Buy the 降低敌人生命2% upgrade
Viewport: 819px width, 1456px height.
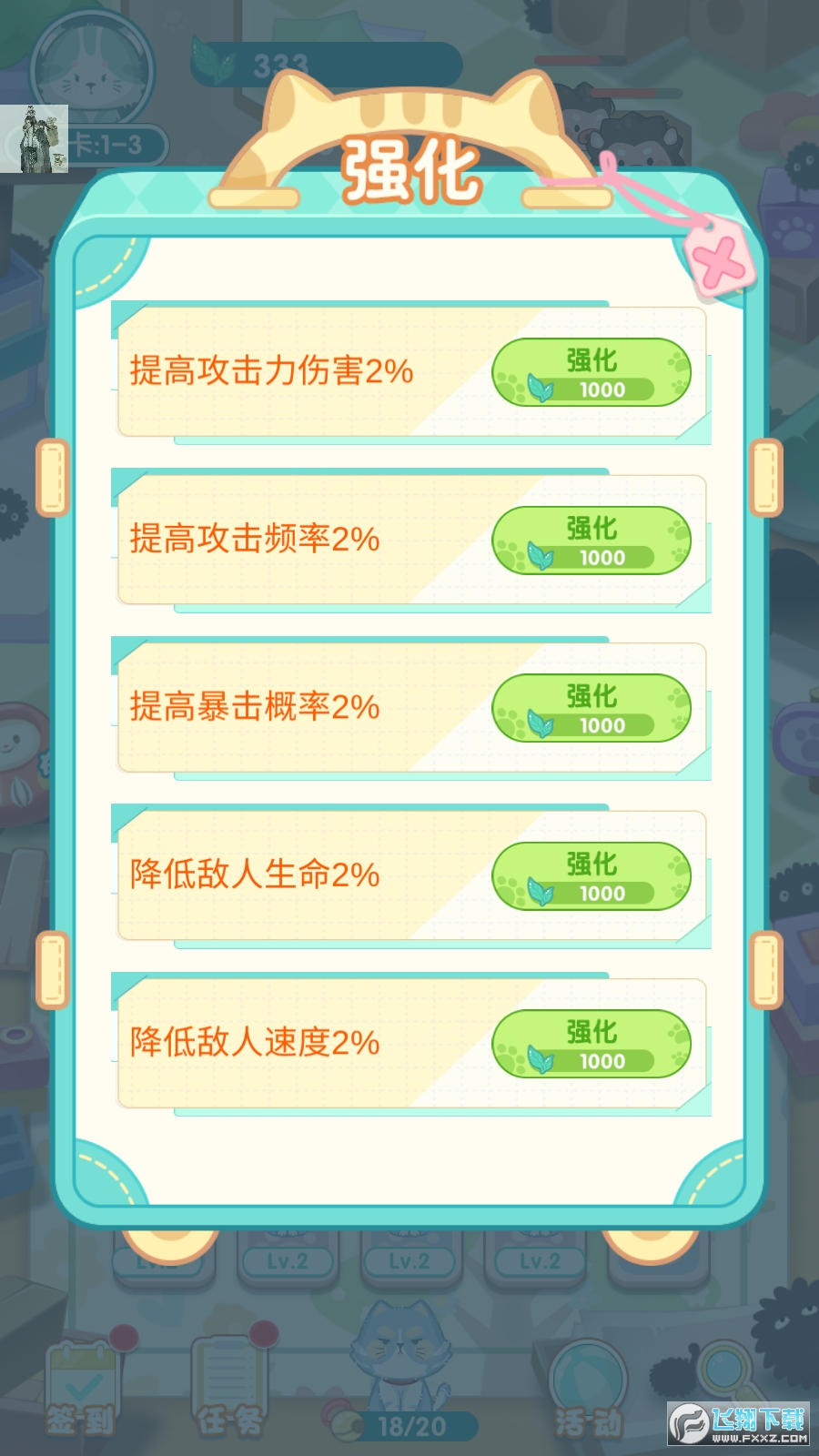[x=591, y=876]
